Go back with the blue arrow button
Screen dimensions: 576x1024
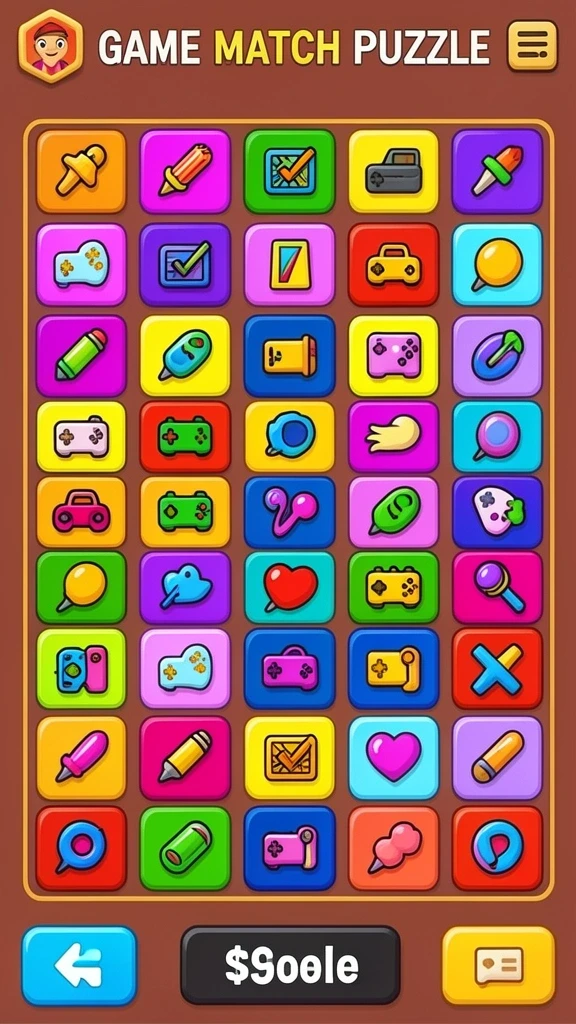click(x=79, y=966)
